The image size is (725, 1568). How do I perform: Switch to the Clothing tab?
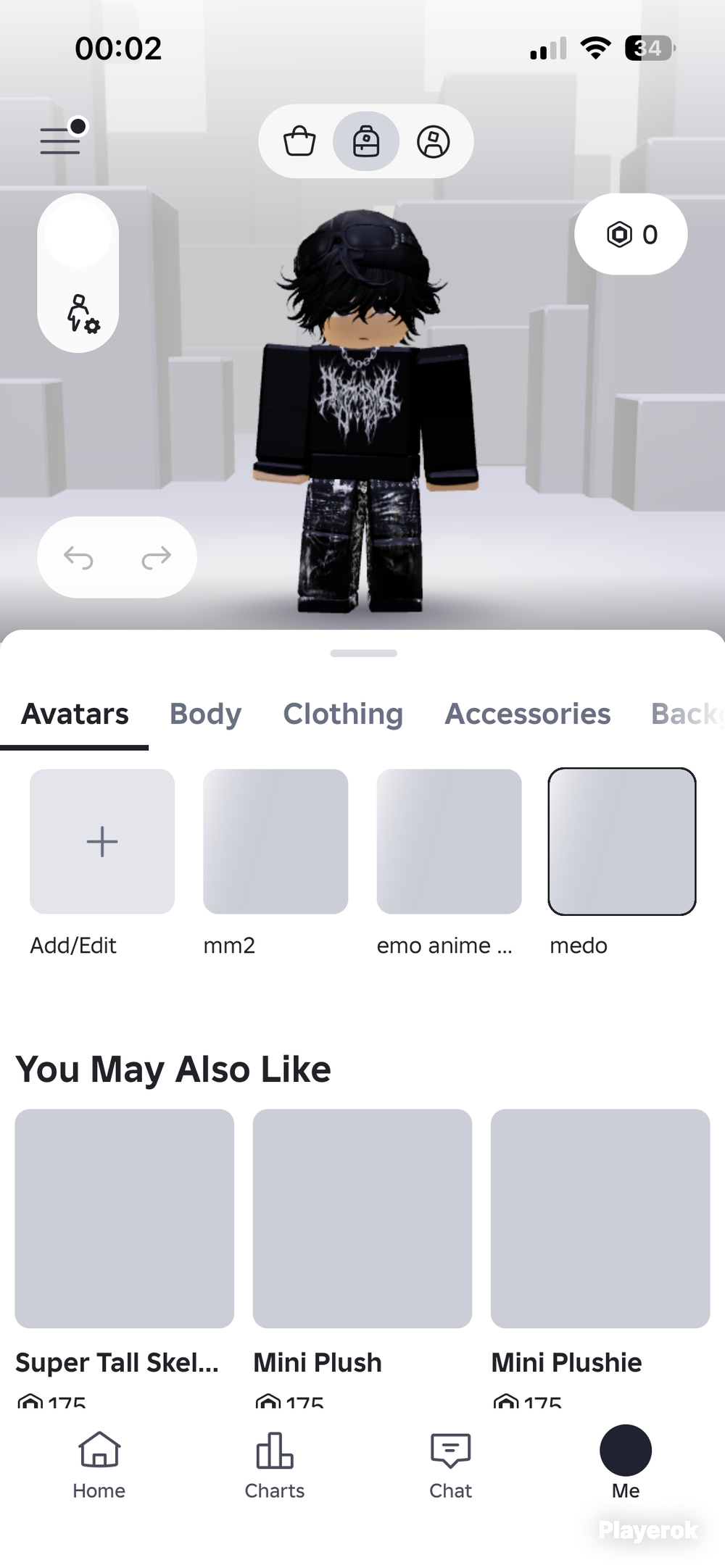tap(343, 714)
